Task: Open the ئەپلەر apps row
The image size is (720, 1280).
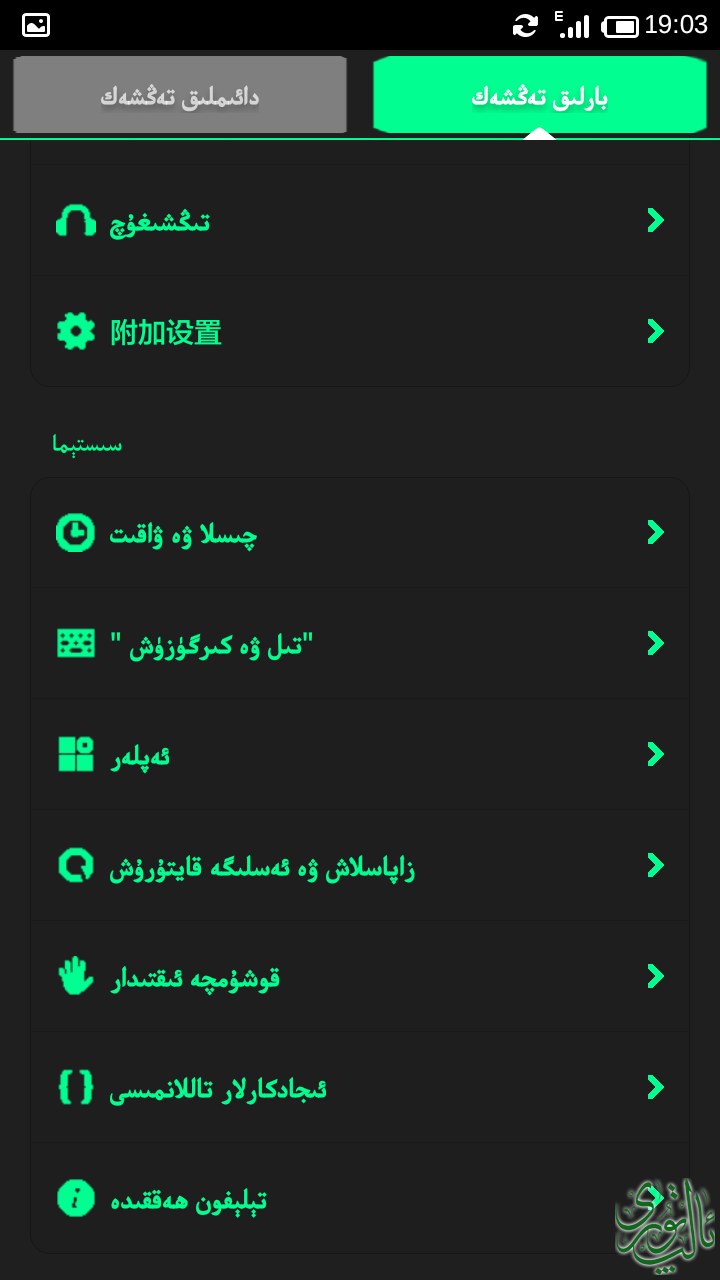Action: [x=360, y=755]
